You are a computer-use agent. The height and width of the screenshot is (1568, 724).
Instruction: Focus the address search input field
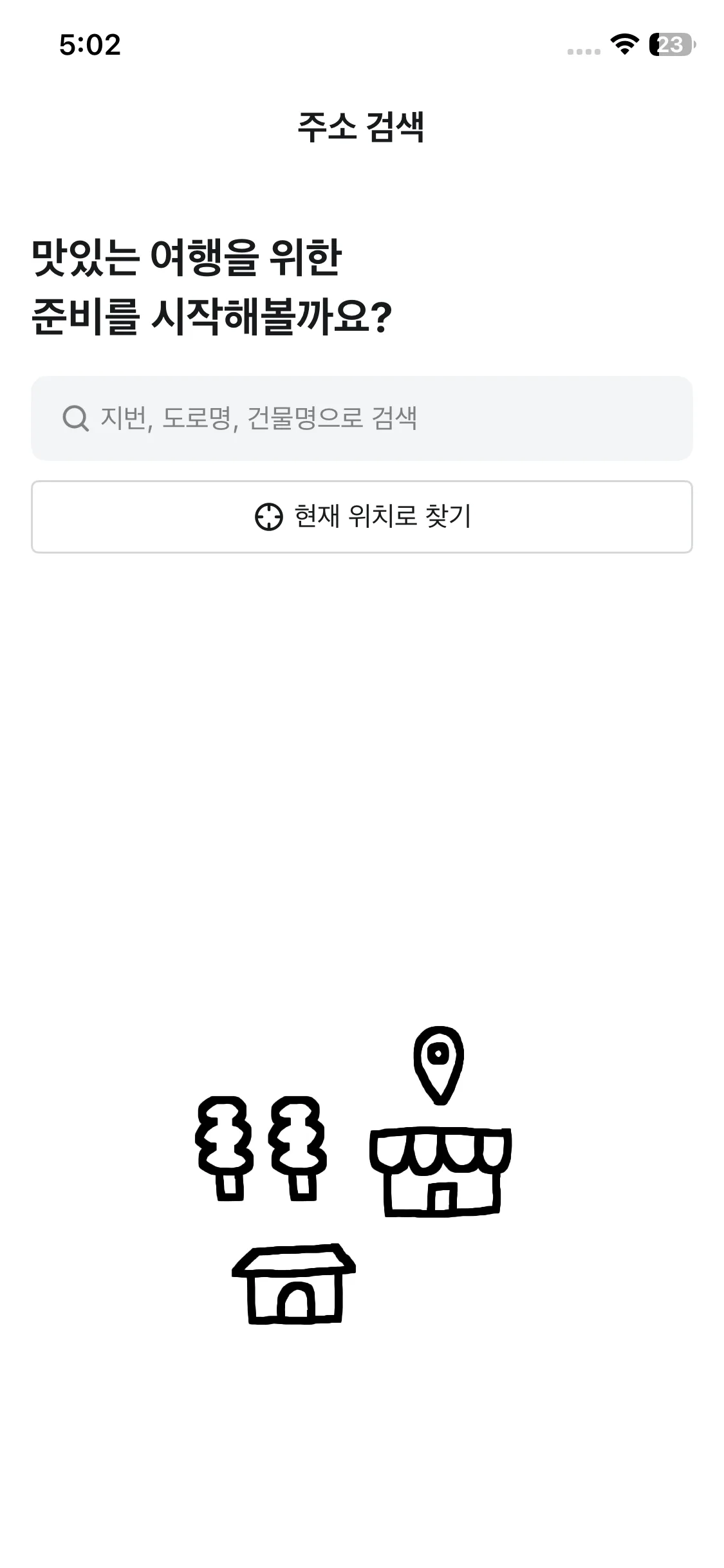[x=360, y=418]
